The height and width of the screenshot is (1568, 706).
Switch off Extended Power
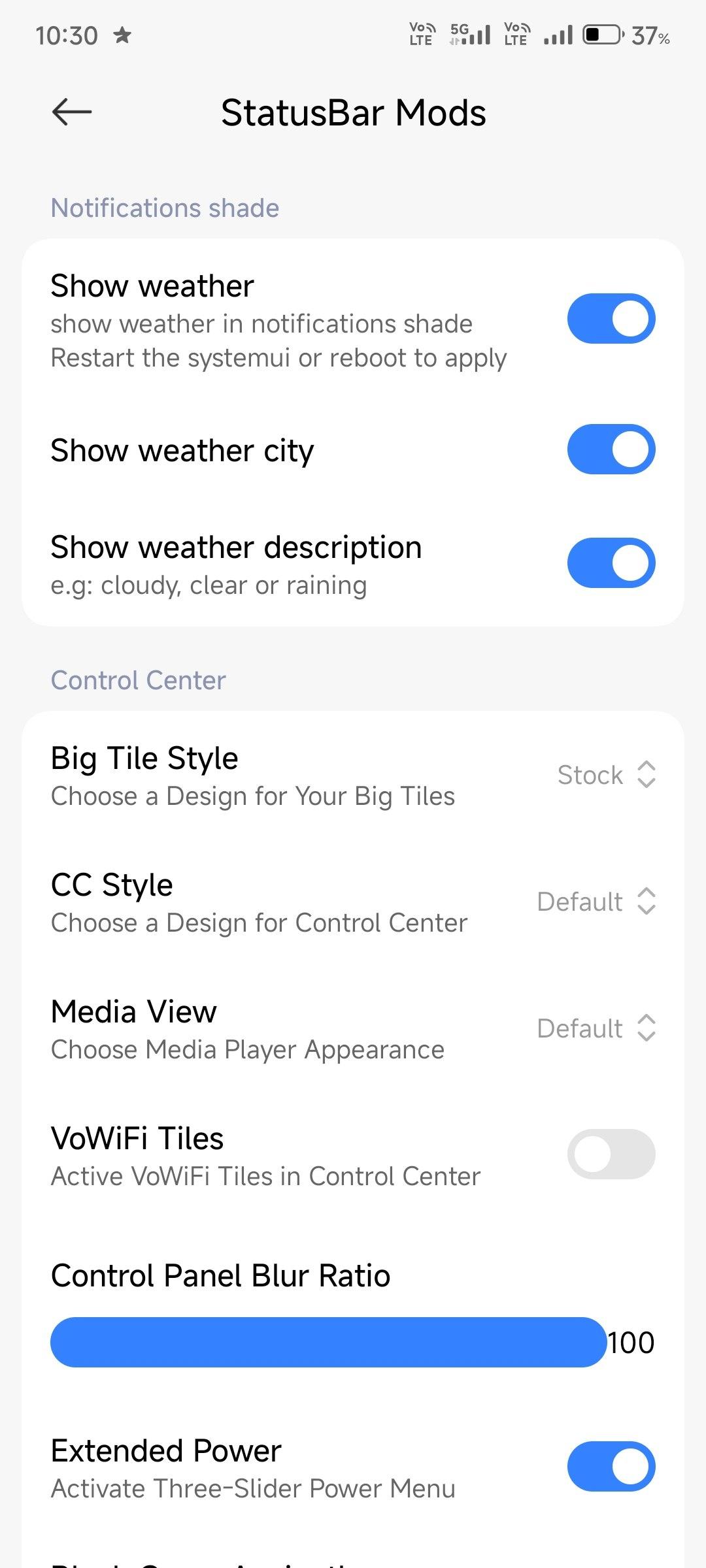click(611, 1466)
